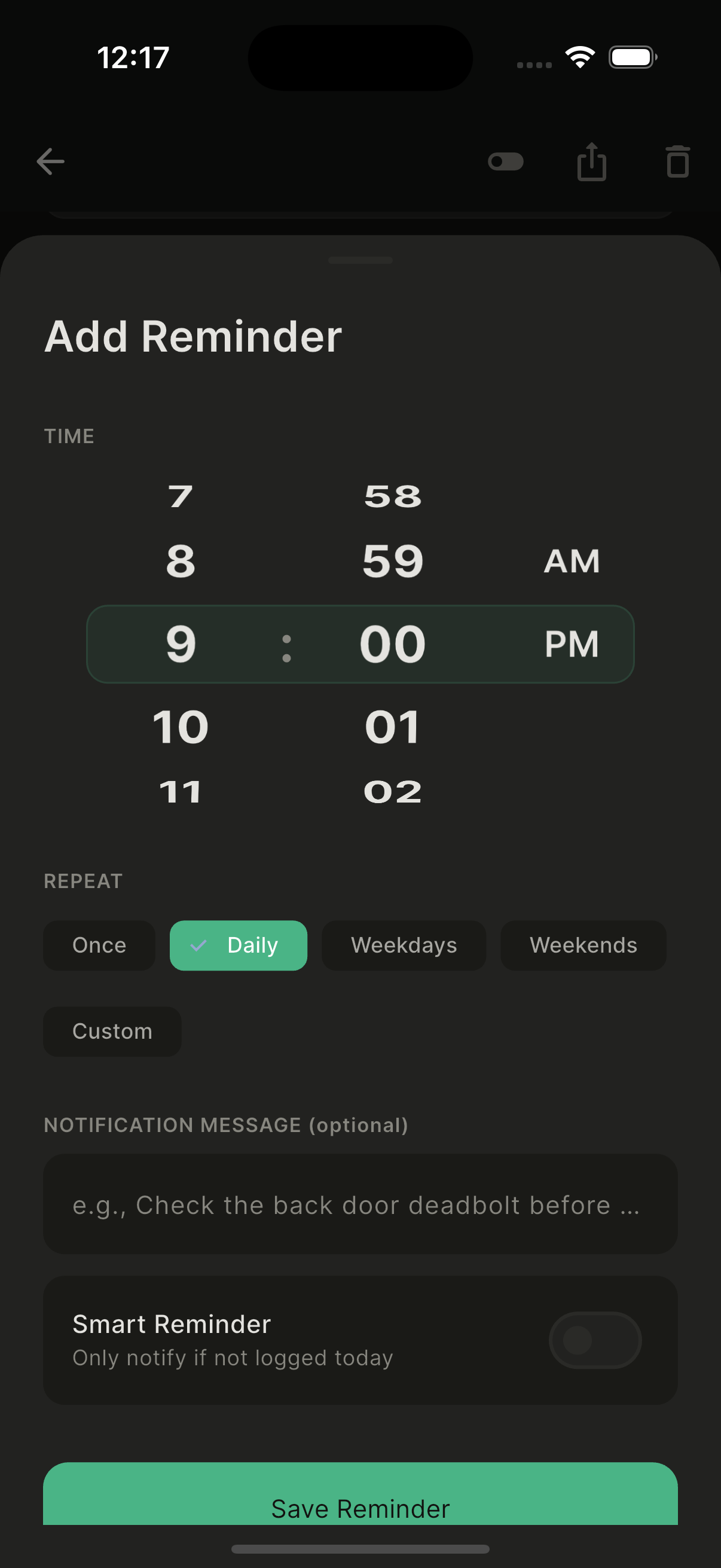
Task: Select hour 10 in the time picker
Action: tap(181, 725)
